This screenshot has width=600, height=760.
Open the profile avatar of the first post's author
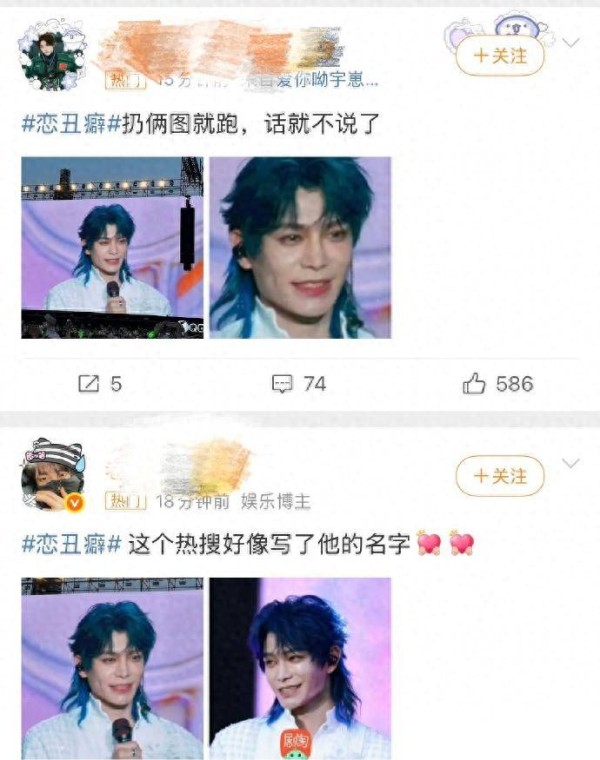[x=51, y=58]
